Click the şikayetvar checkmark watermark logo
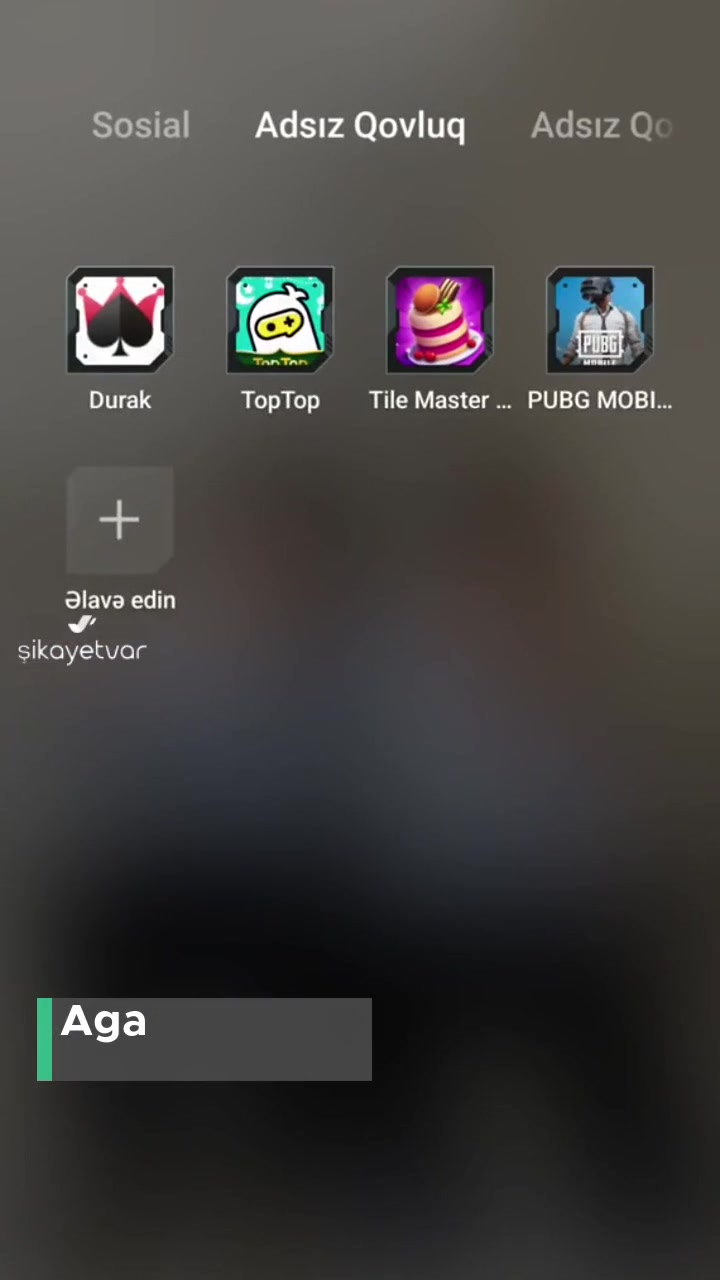 [x=82, y=625]
